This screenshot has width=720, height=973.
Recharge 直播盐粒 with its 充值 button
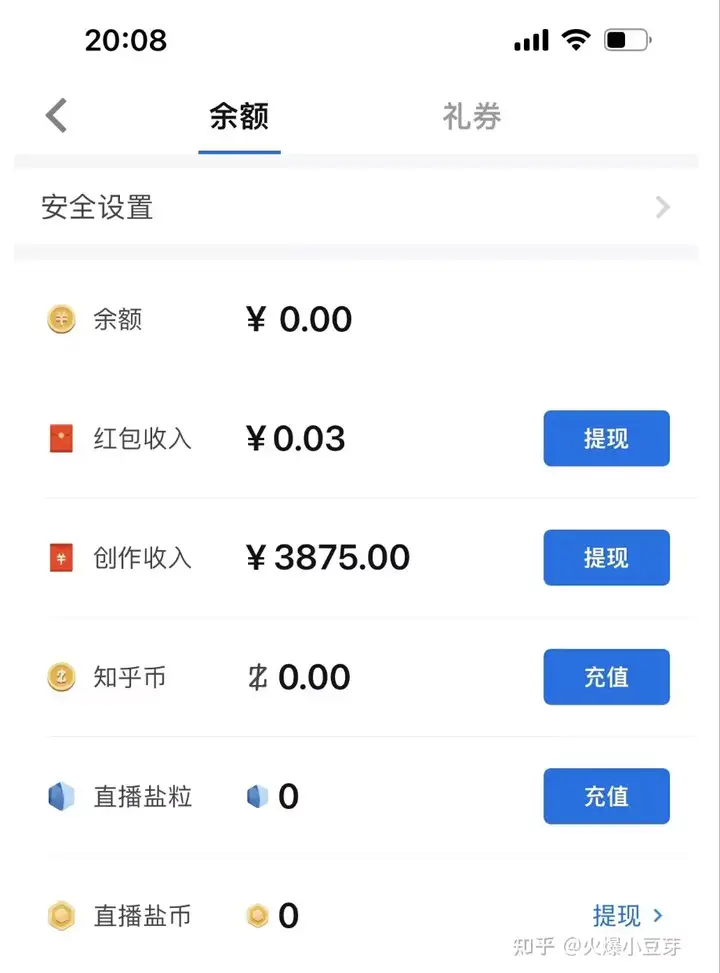point(606,796)
